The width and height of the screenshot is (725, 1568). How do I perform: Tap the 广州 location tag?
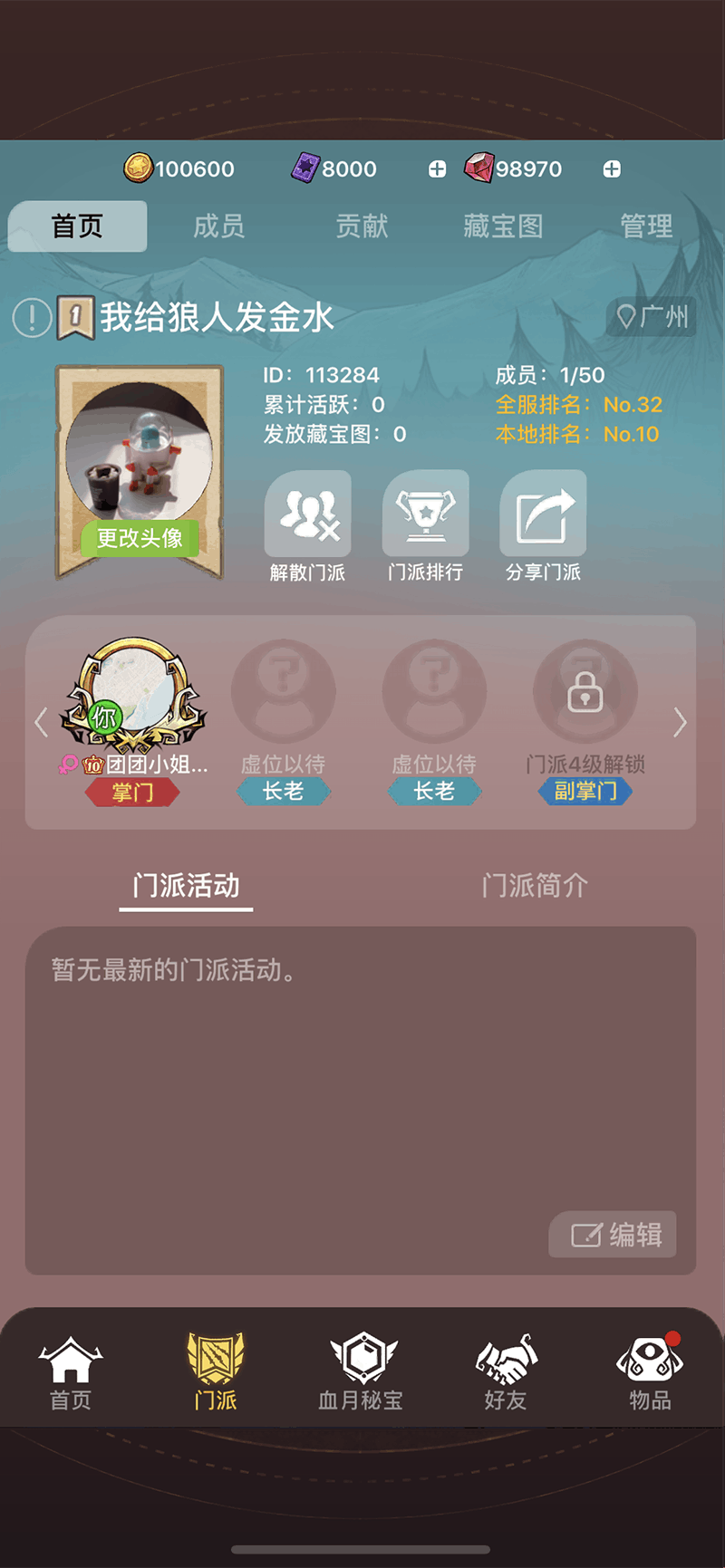(652, 317)
